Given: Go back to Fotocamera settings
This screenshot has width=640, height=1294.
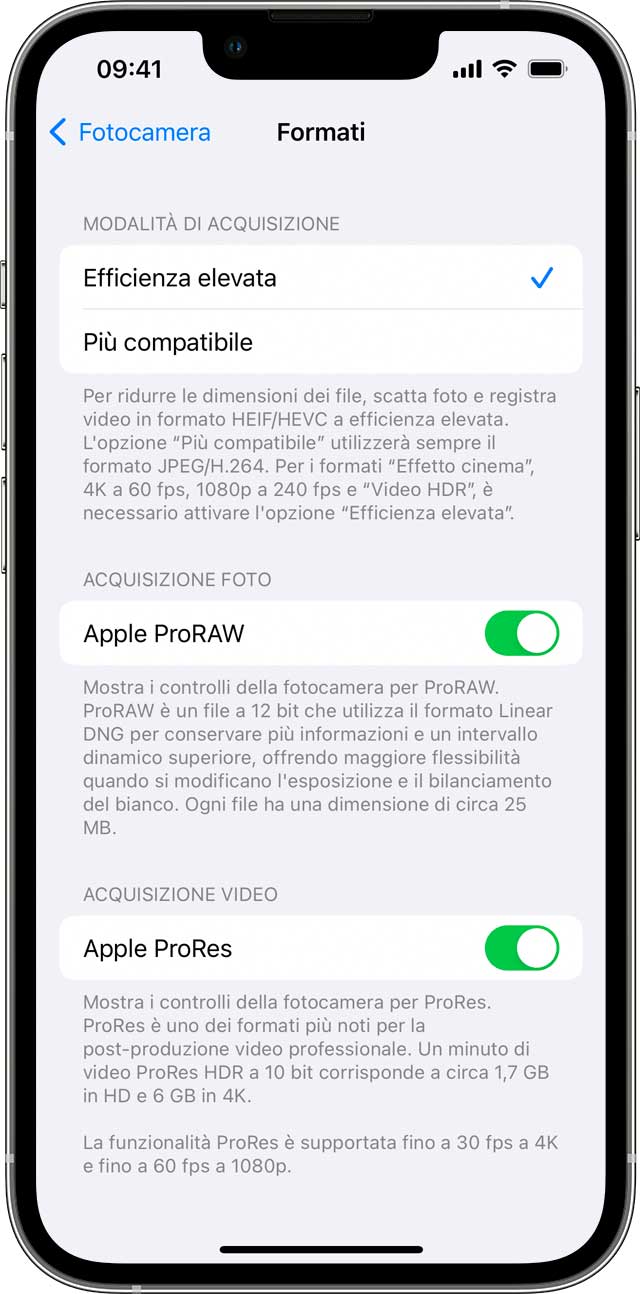Looking at the screenshot, I should 130,132.
